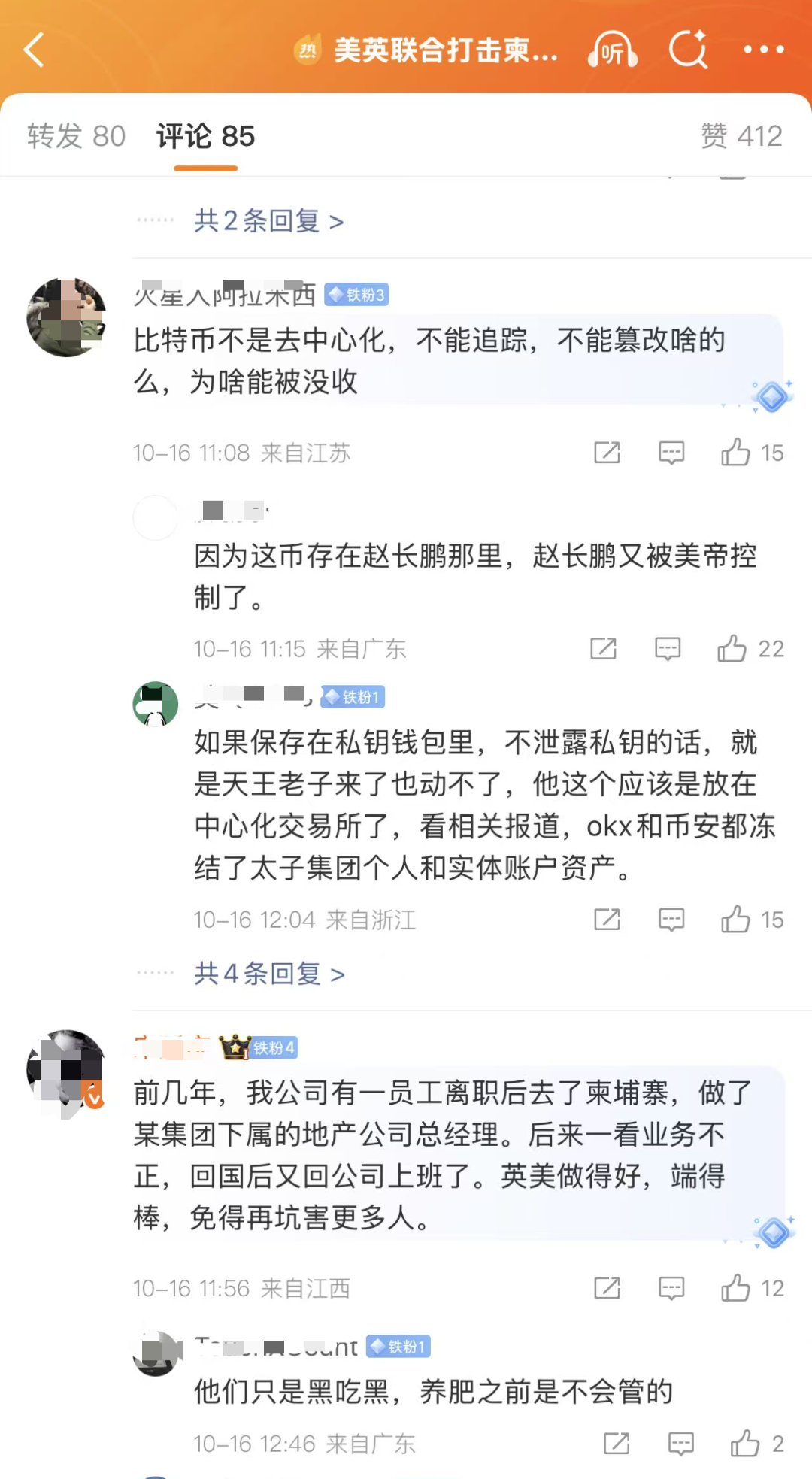
Task: Switch to the 转发 80 tab
Action: [76, 136]
